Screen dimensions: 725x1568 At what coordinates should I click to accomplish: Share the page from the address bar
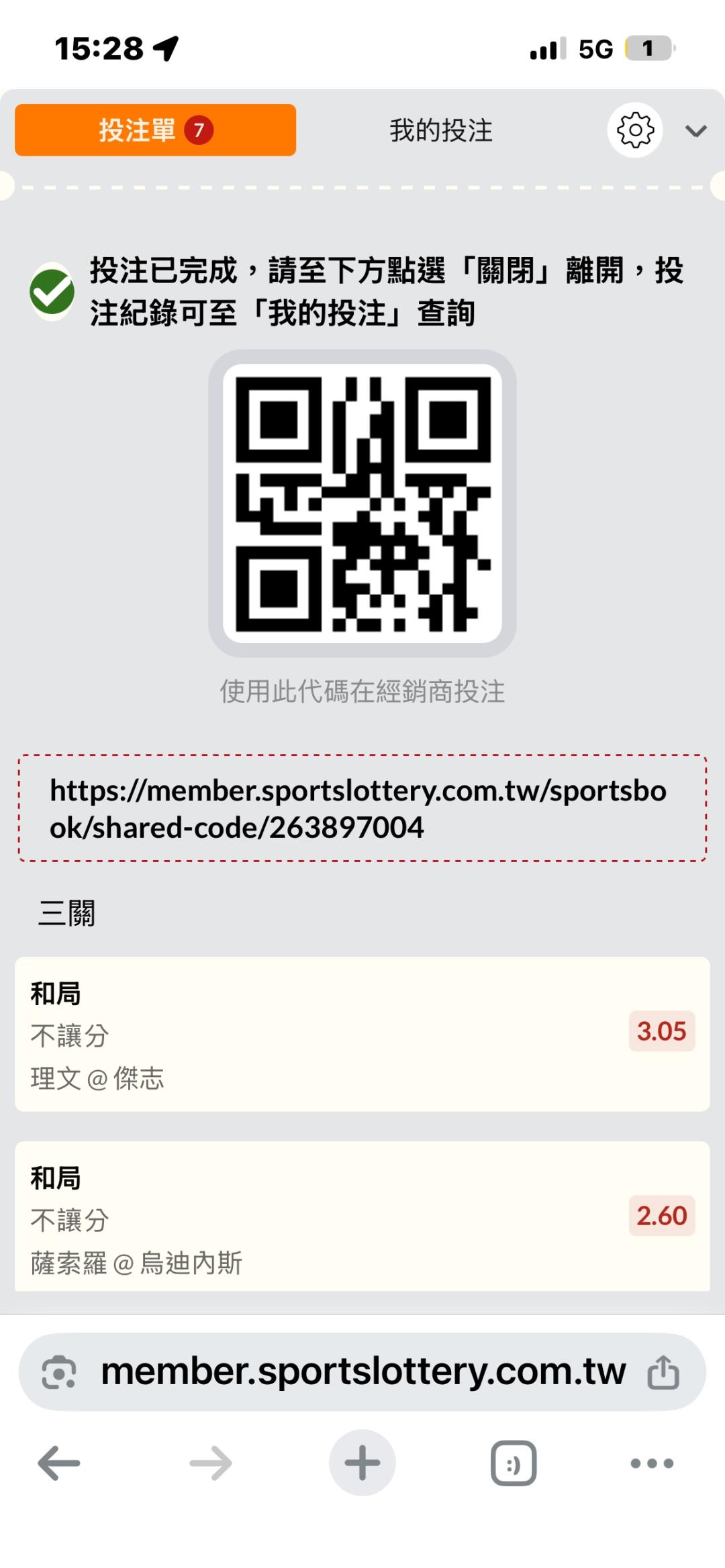[663, 1371]
